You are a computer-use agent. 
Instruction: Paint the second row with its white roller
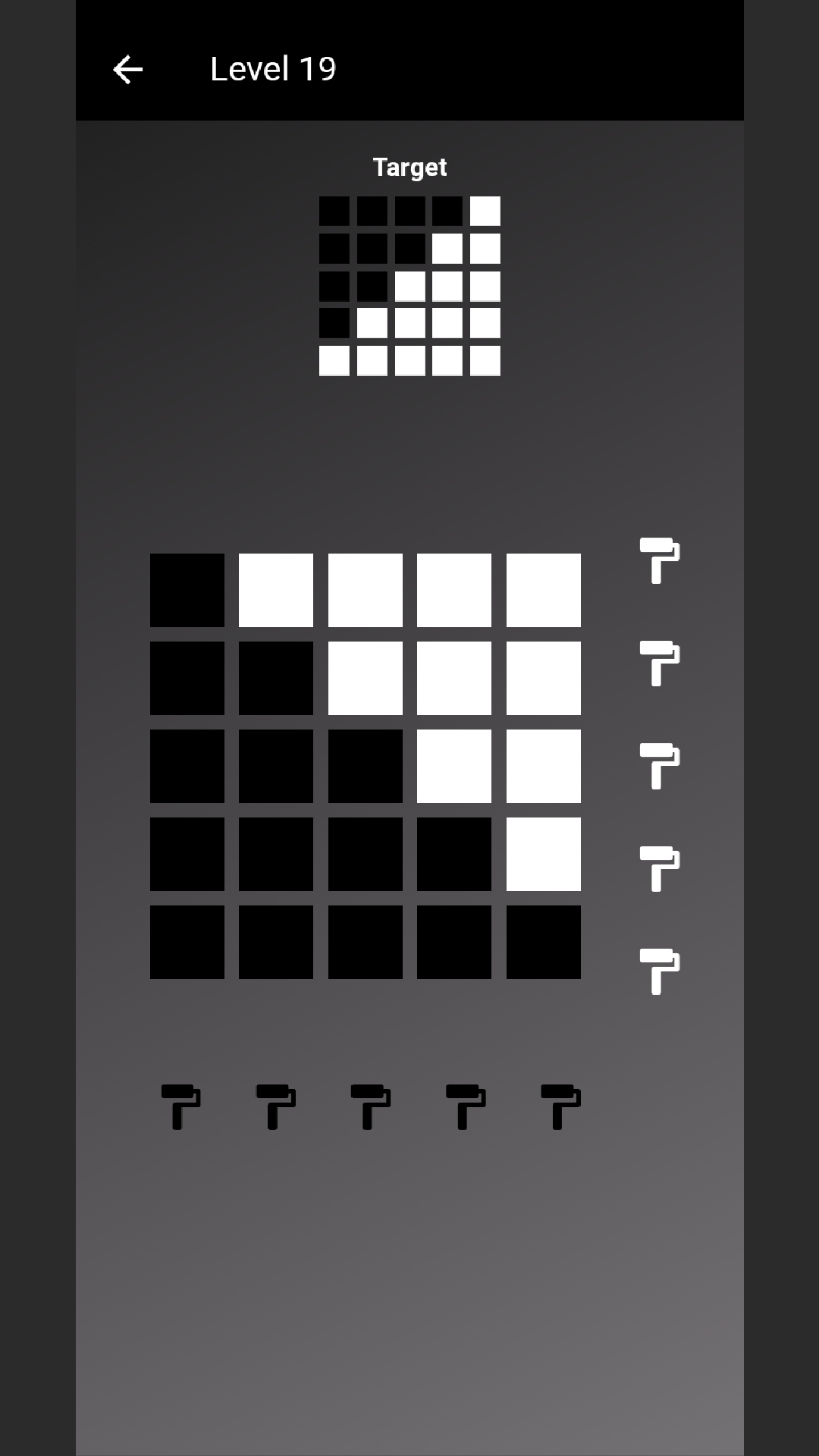click(x=659, y=664)
